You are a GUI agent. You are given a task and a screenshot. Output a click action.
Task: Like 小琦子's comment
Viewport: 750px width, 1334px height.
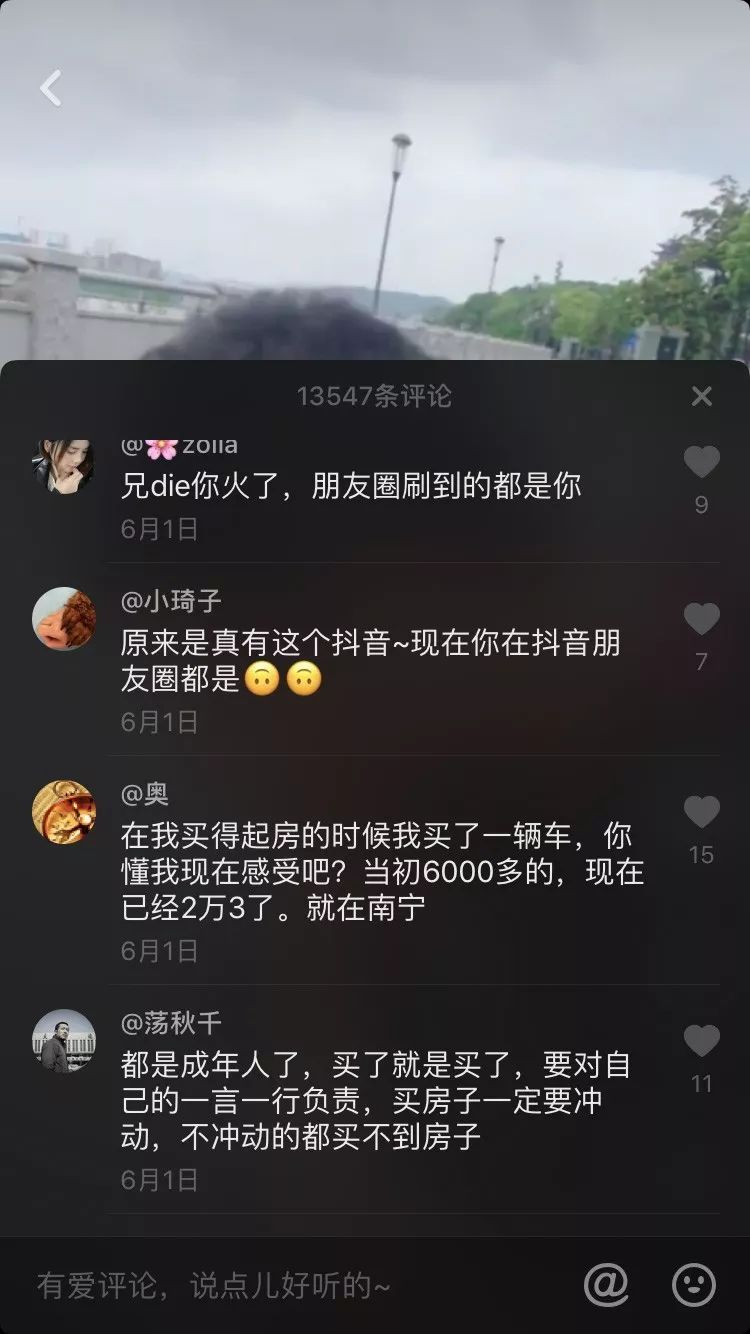pos(701,620)
